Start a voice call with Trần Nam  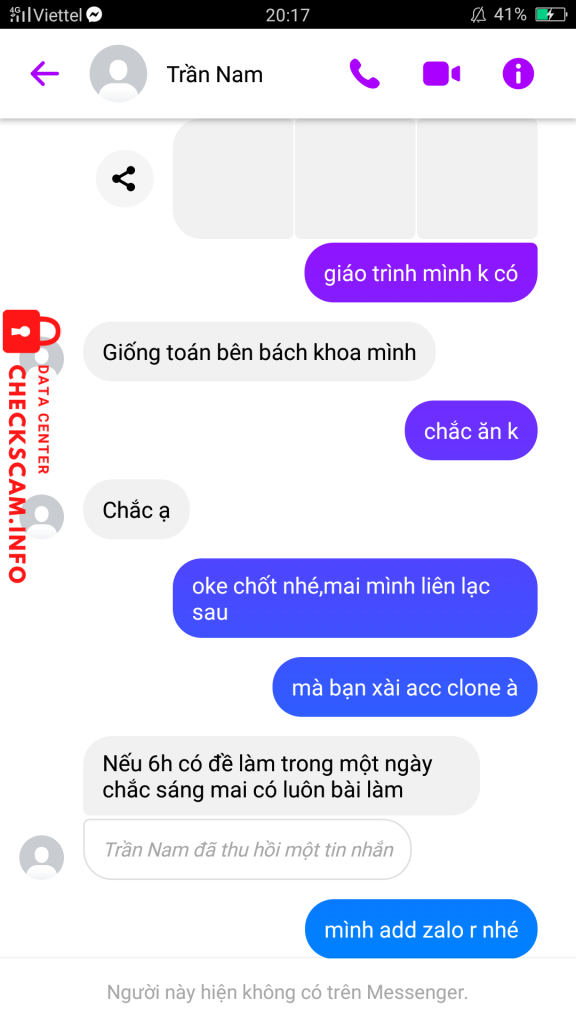pyautogui.click(x=364, y=74)
